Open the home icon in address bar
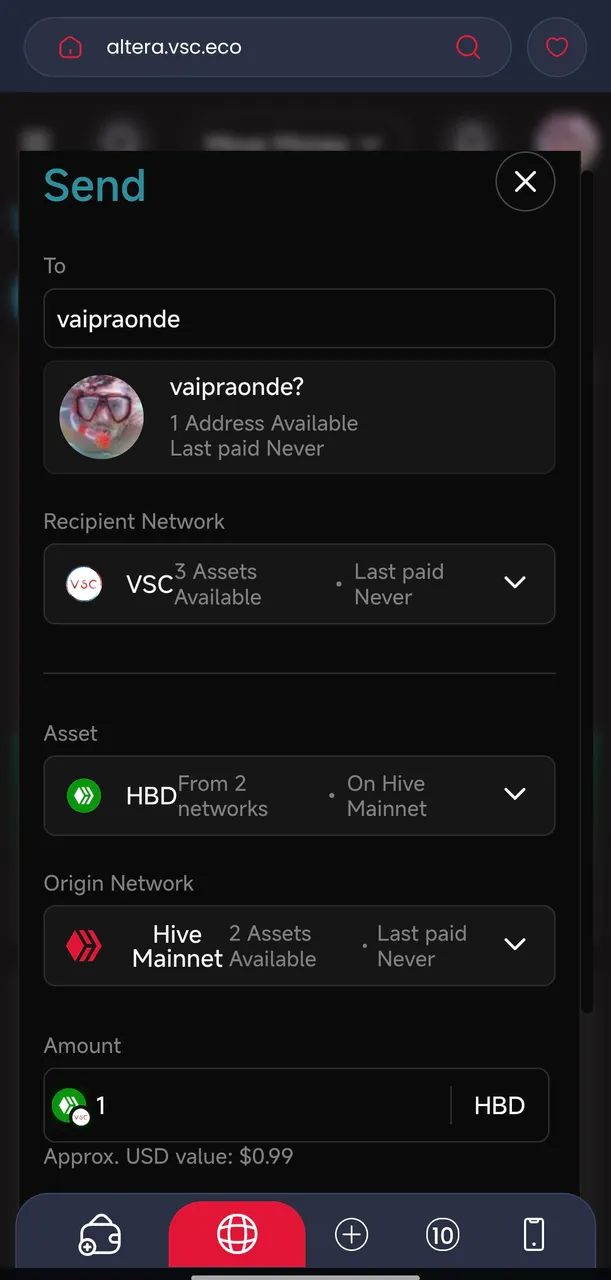The height and width of the screenshot is (1280, 611). 70,47
